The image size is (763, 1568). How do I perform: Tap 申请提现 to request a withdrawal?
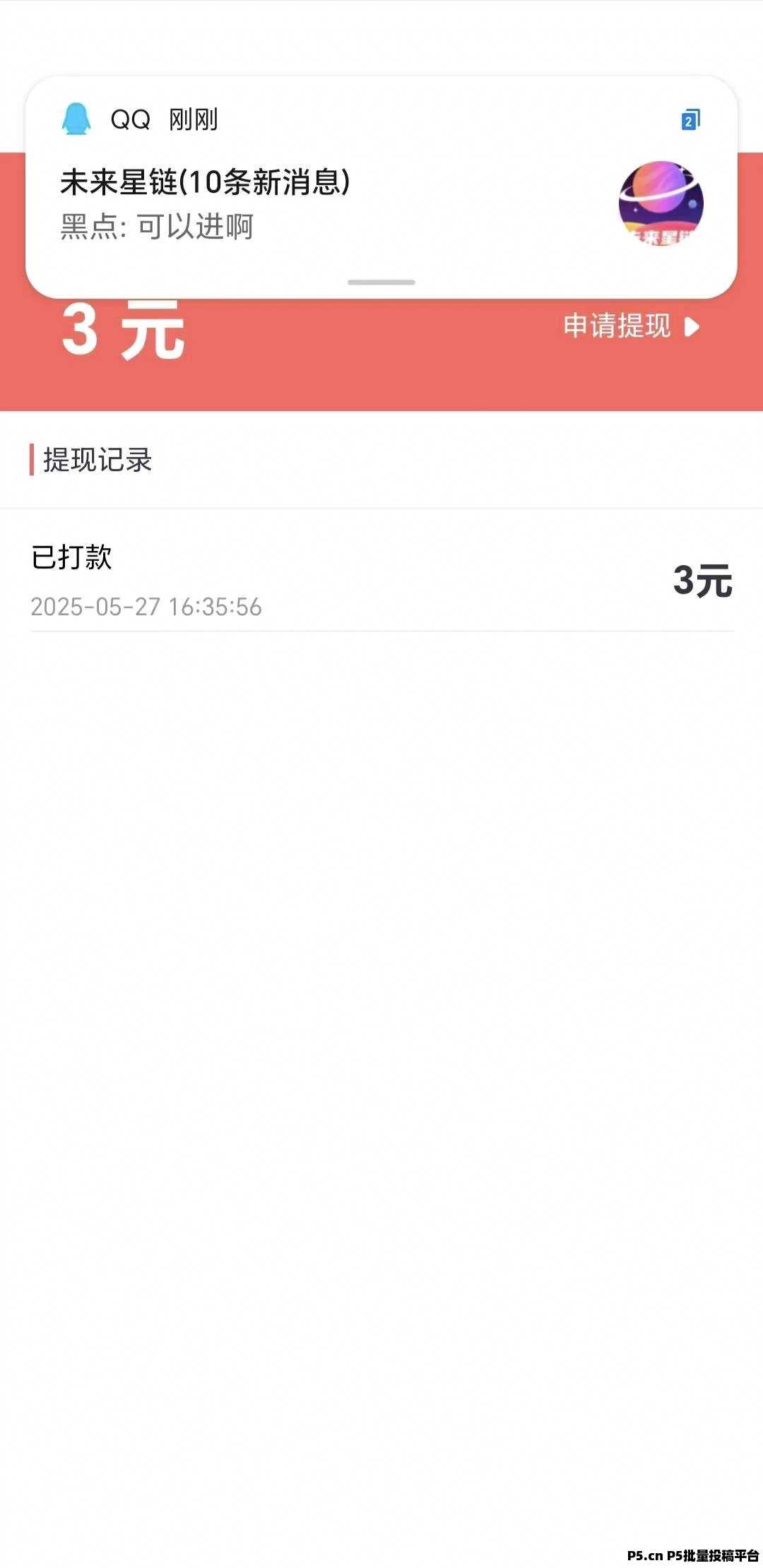[630, 326]
